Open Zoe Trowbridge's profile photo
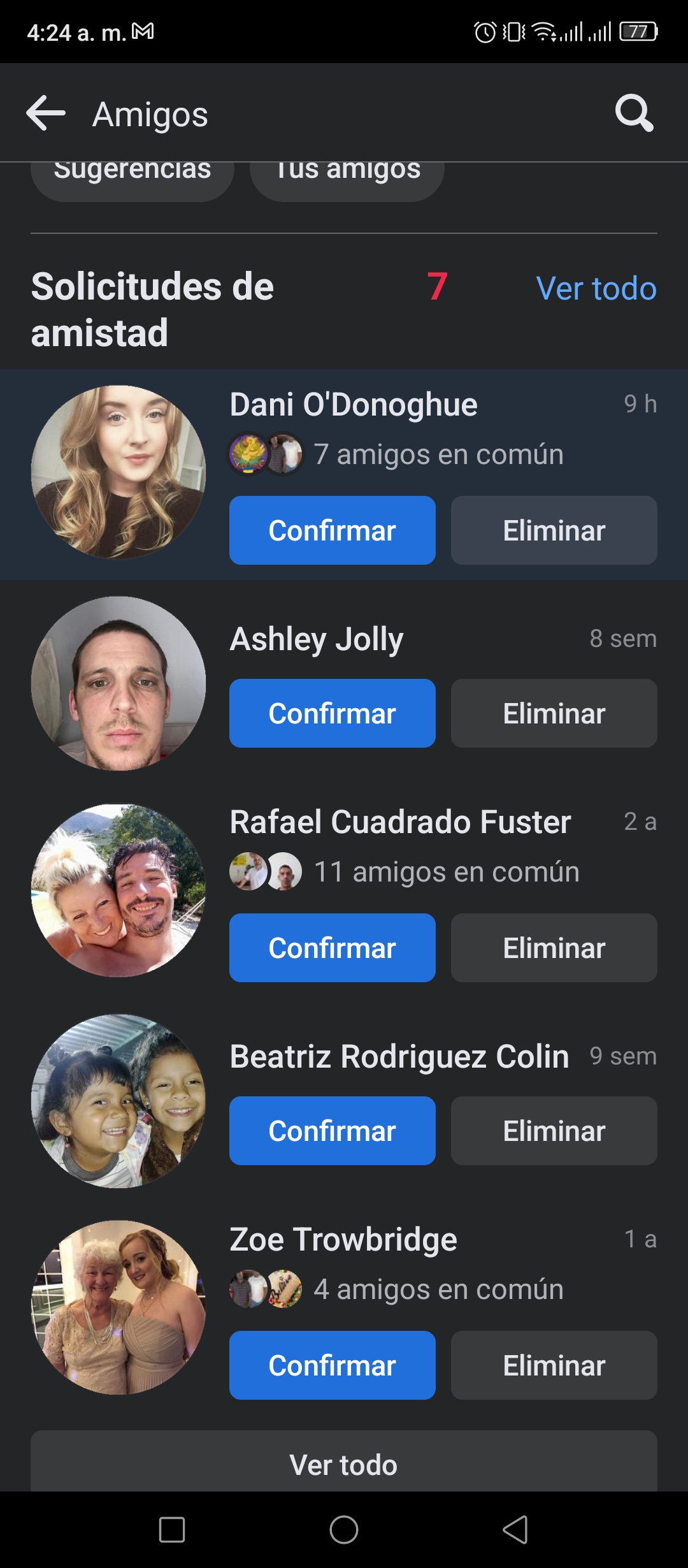Image resolution: width=688 pixels, height=1568 pixels. 118,1307
